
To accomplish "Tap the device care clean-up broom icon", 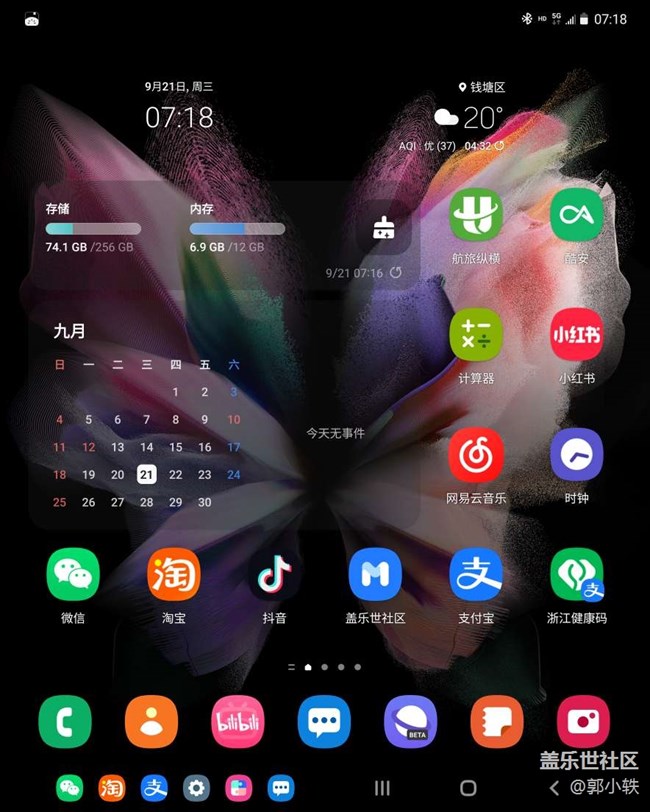I will point(382,228).
